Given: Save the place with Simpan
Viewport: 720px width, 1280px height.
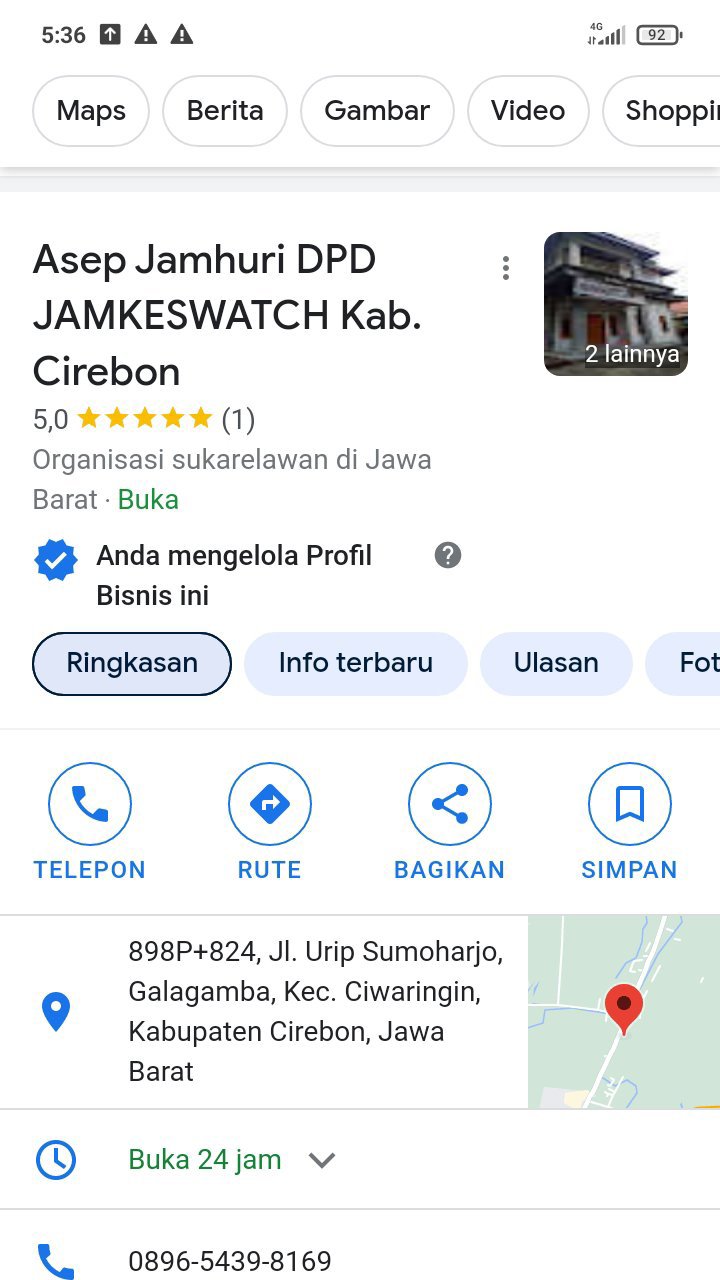Looking at the screenshot, I should [630, 822].
